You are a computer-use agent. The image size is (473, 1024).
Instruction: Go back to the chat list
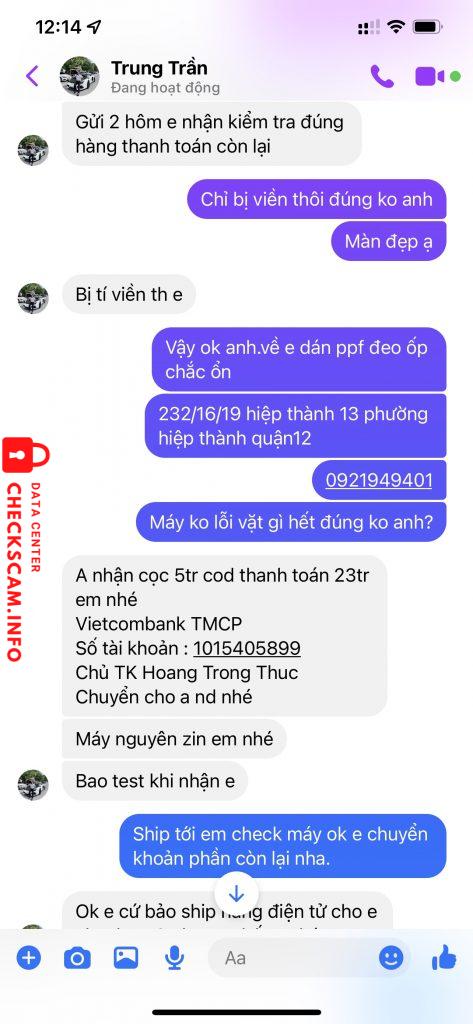click(32, 76)
